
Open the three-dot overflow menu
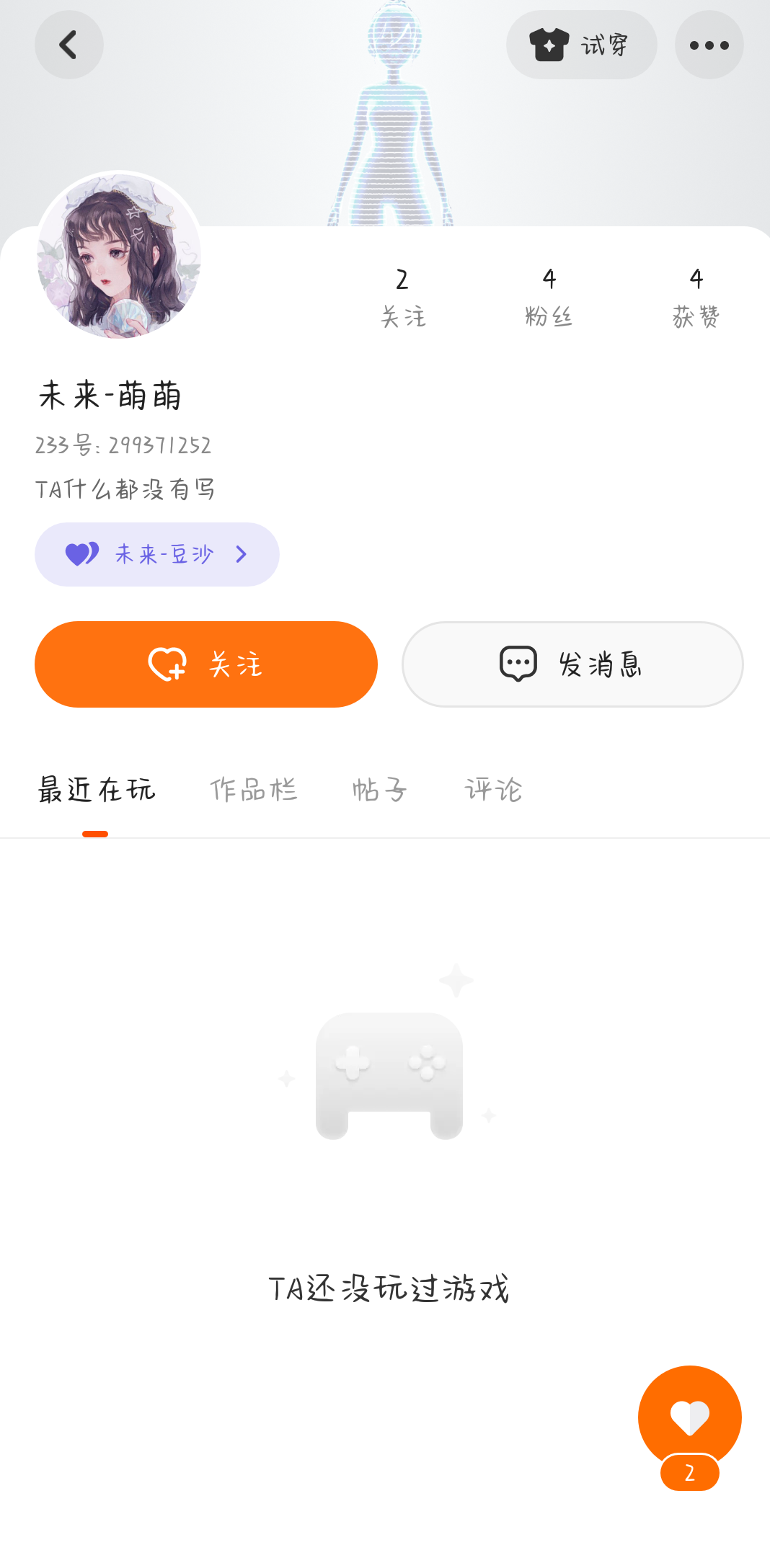pyautogui.click(x=709, y=45)
